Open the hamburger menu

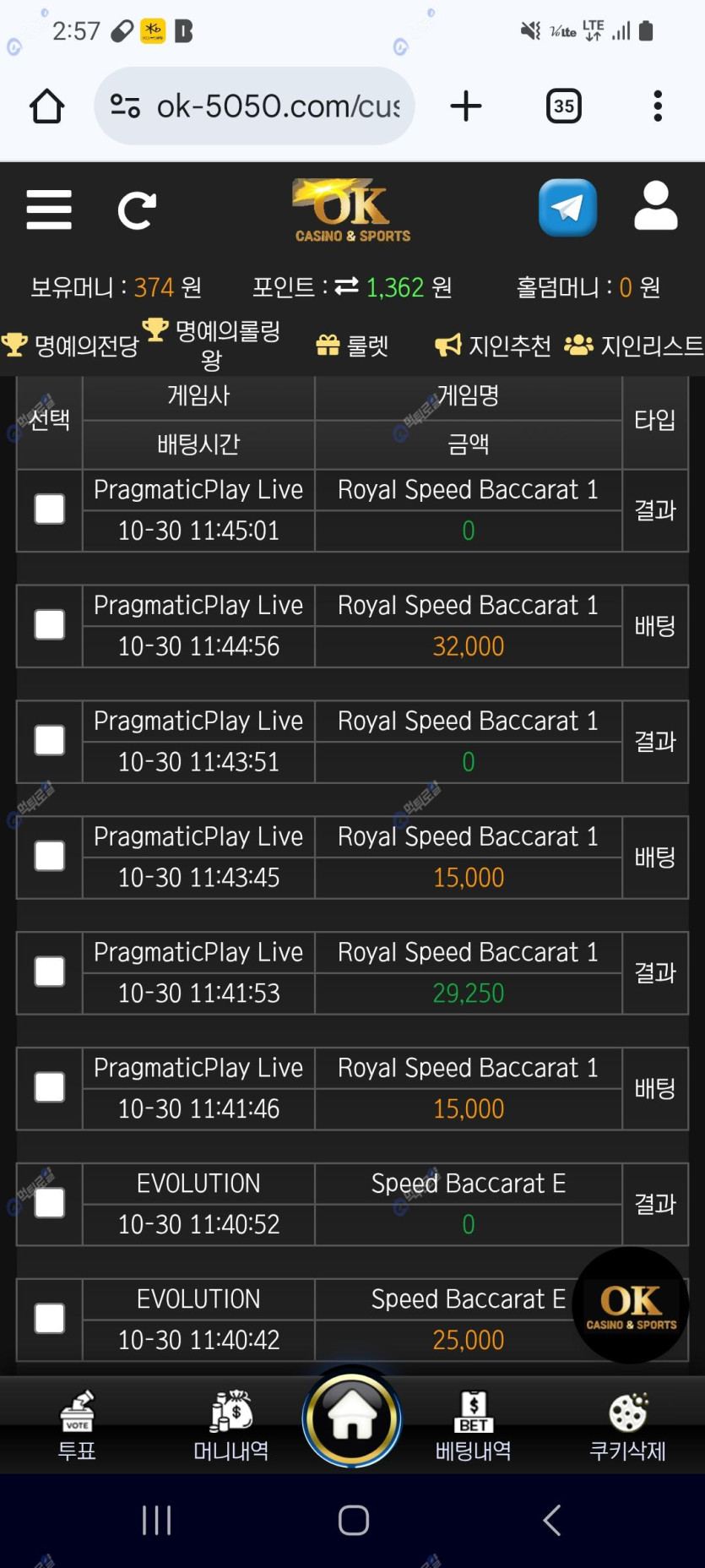point(49,210)
